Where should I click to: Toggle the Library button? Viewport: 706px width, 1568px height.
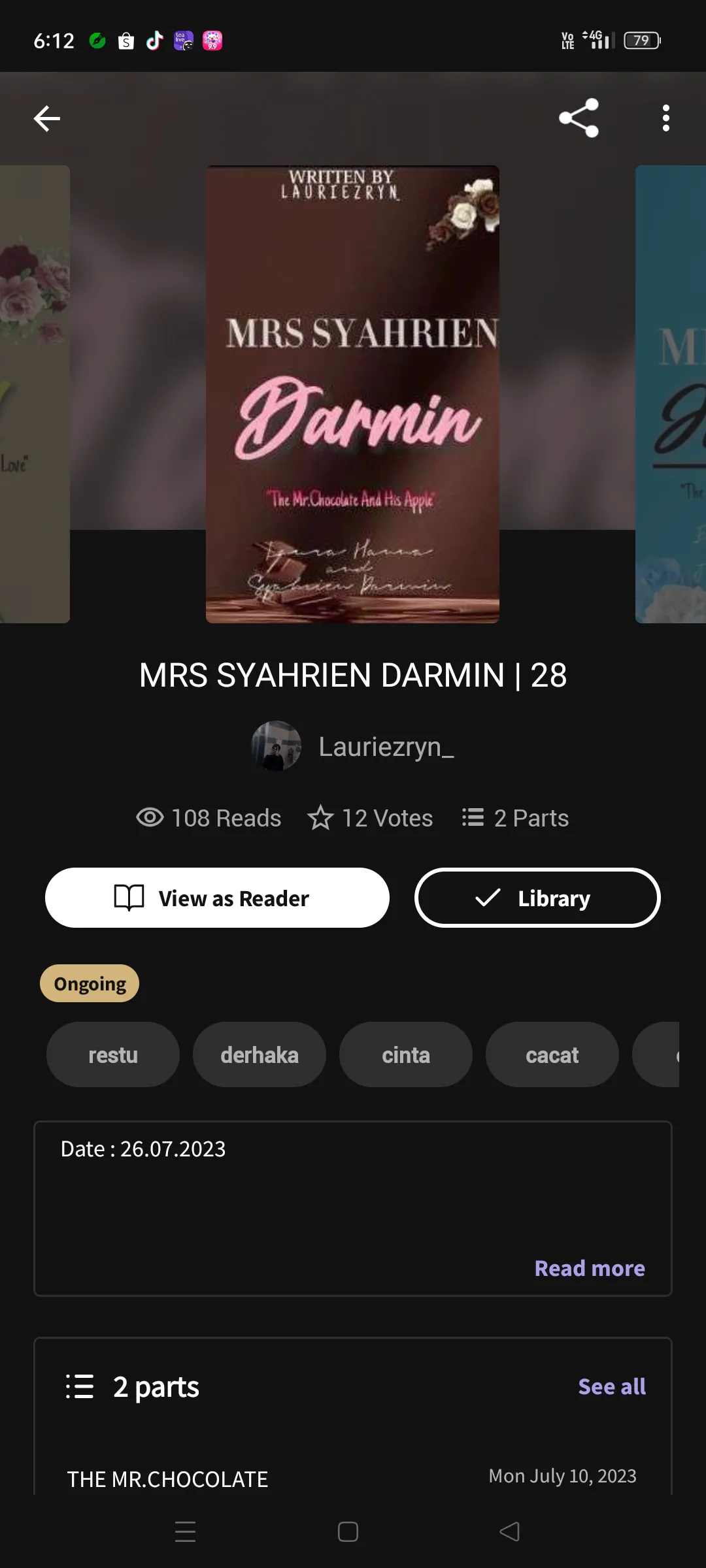(x=537, y=898)
